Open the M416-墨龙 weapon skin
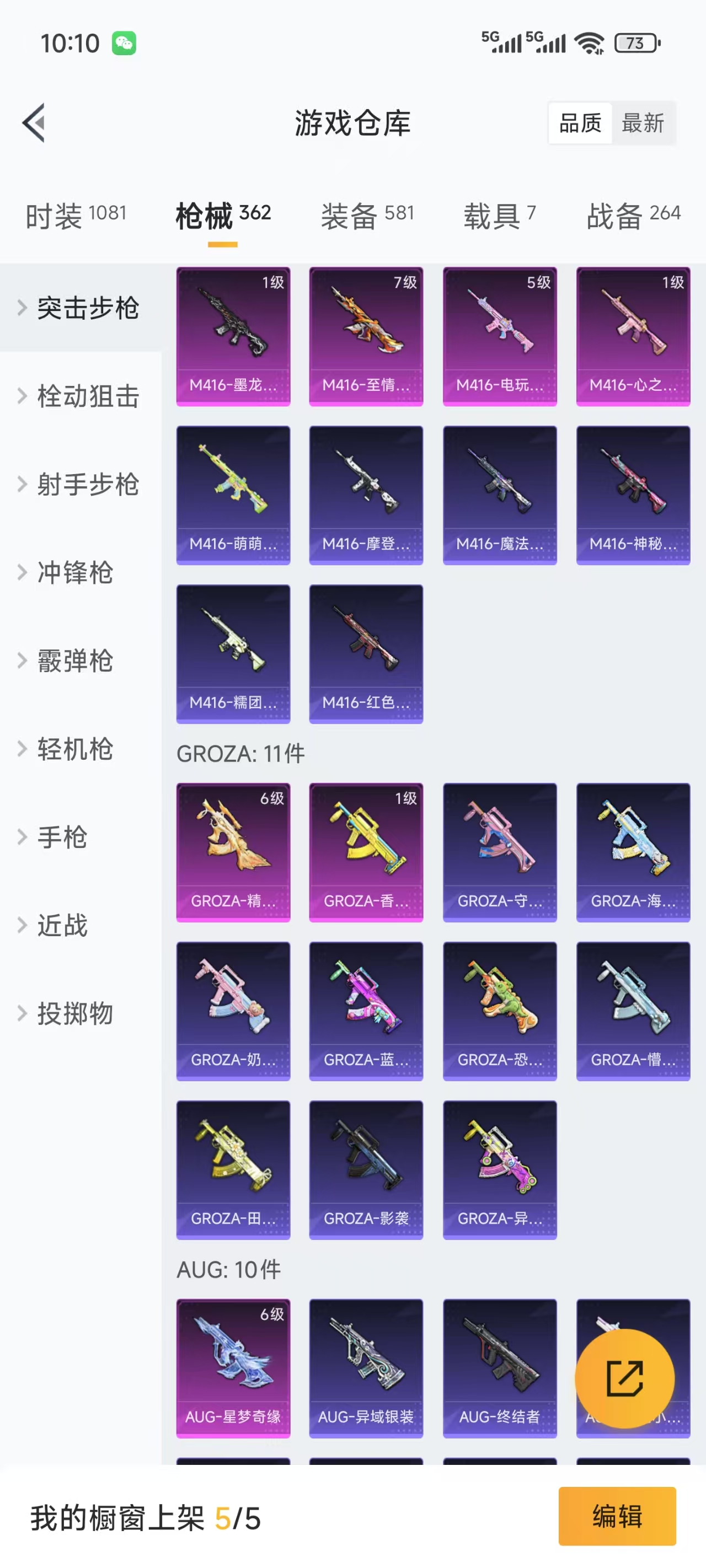The image size is (706, 1568). click(x=233, y=337)
